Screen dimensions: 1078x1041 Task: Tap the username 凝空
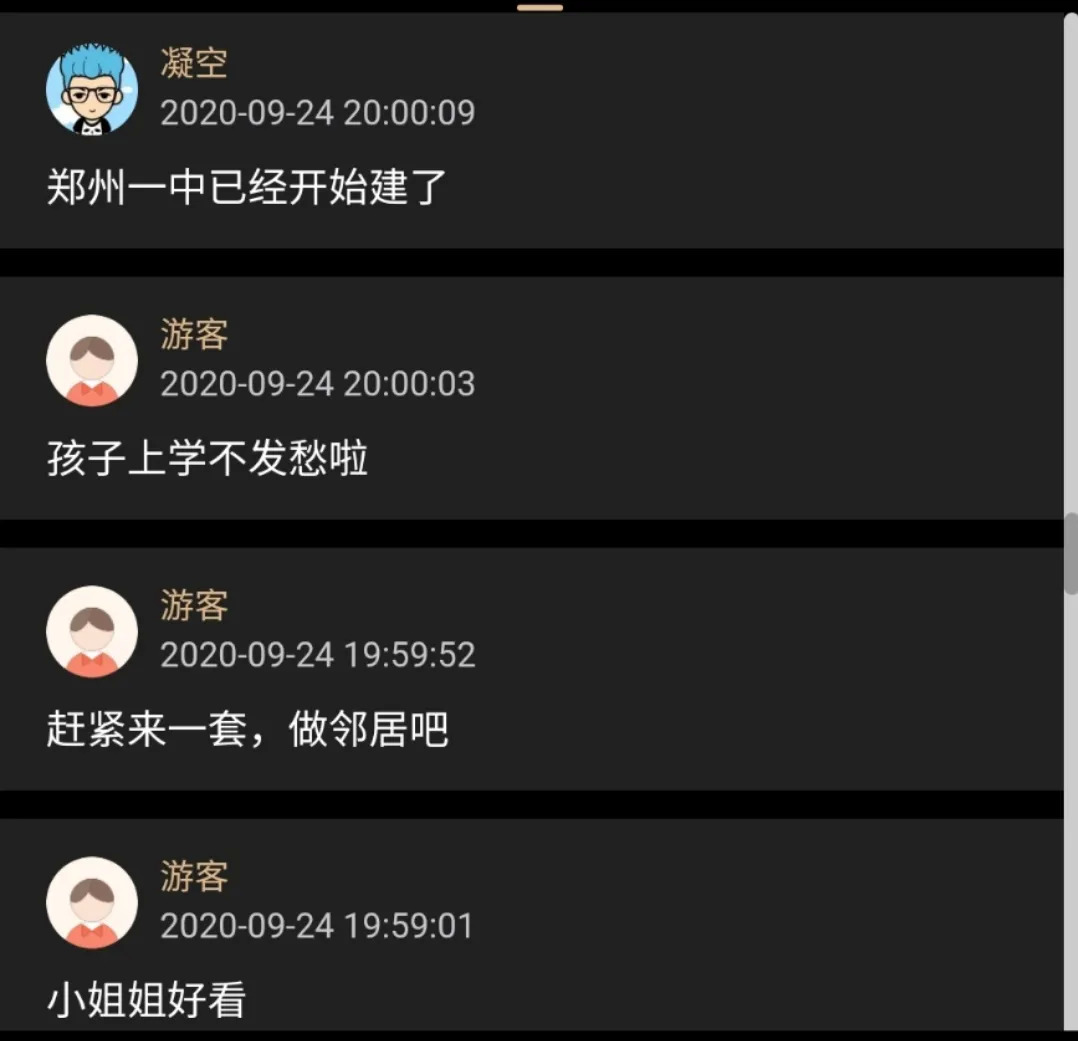(x=194, y=63)
